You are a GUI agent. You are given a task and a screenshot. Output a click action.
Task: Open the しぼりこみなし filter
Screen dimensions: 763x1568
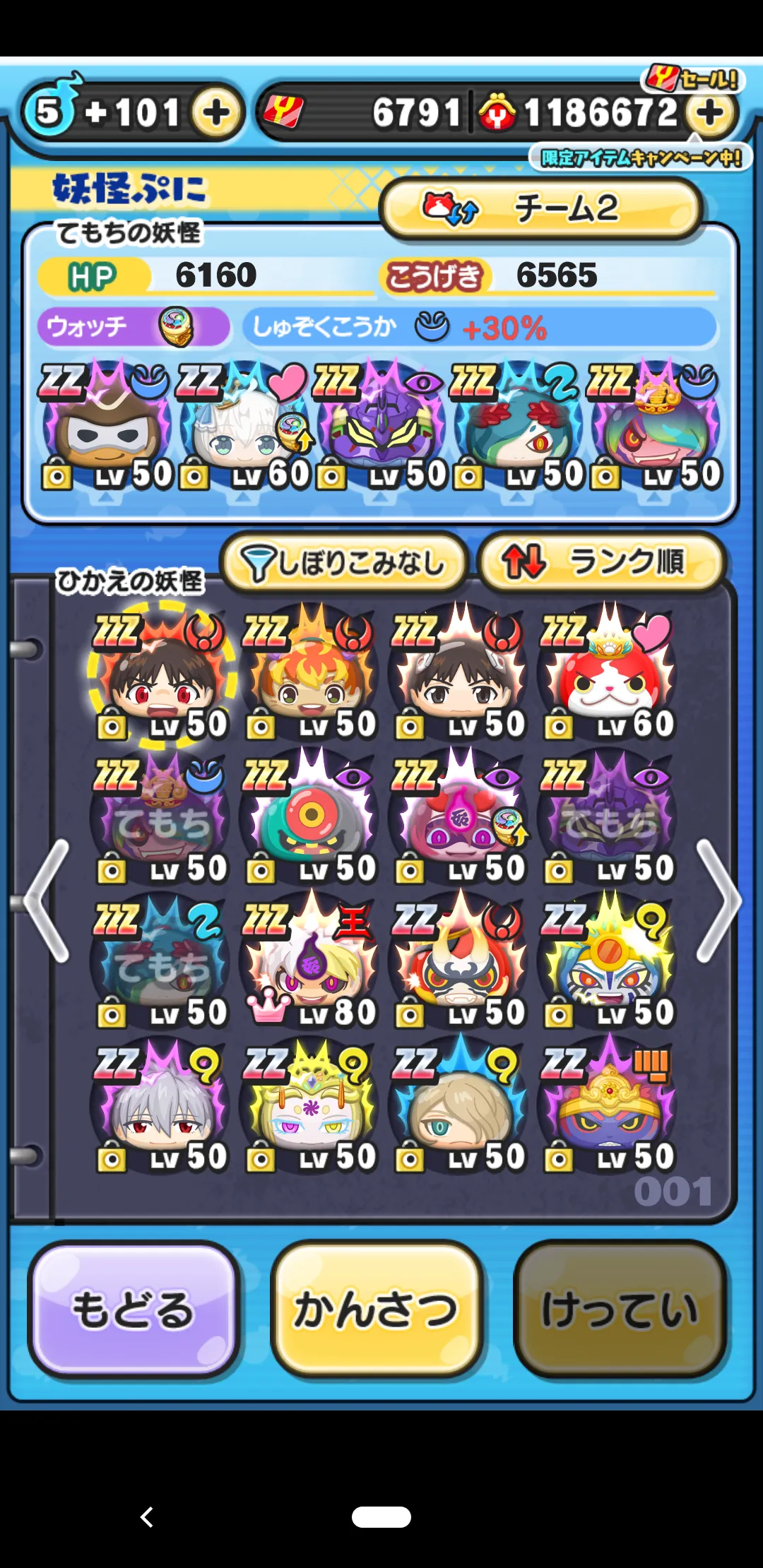click(x=344, y=562)
